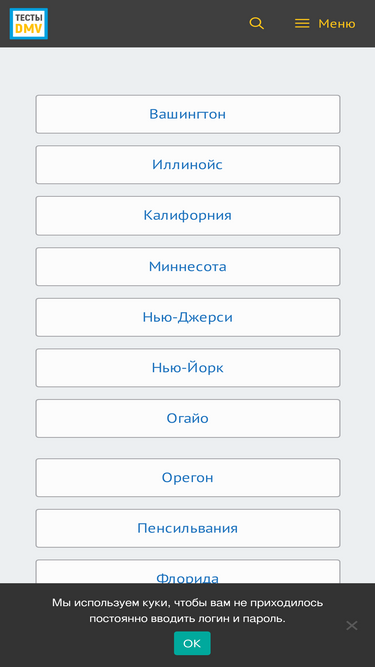Open Калифорния tests

coord(188,216)
